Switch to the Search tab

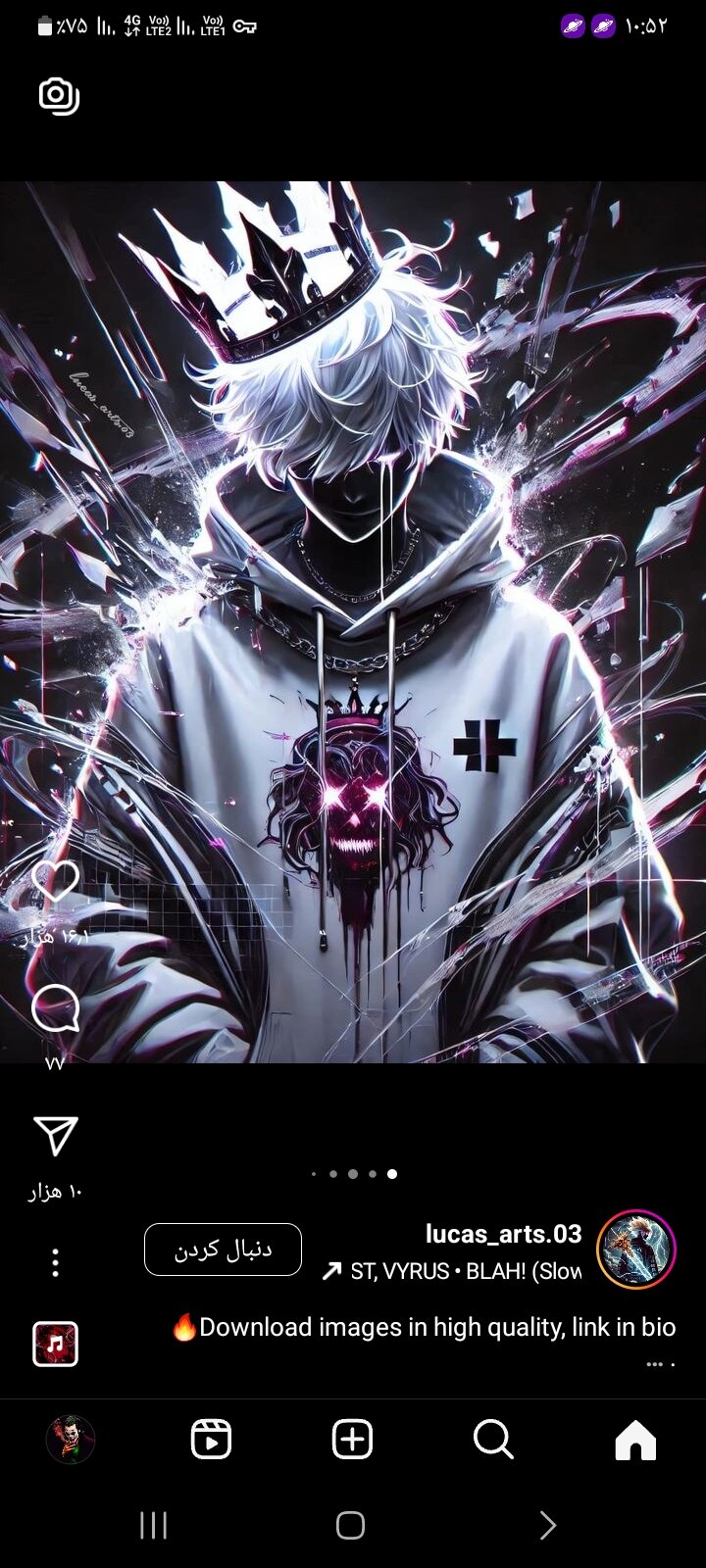[x=493, y=1440]
